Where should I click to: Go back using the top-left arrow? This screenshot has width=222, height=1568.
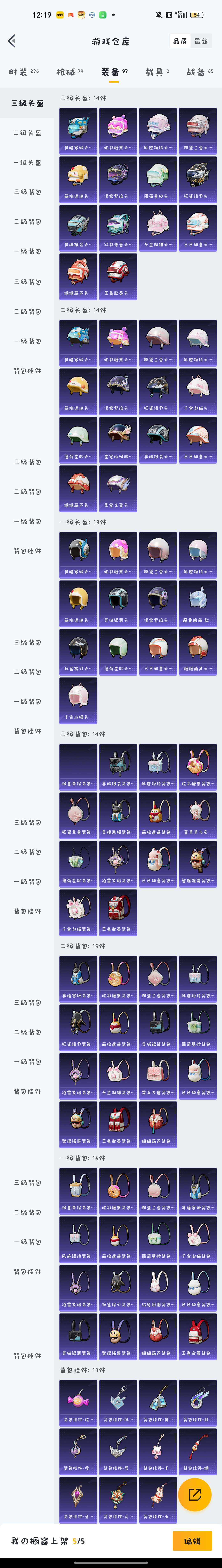click(11, 41)
